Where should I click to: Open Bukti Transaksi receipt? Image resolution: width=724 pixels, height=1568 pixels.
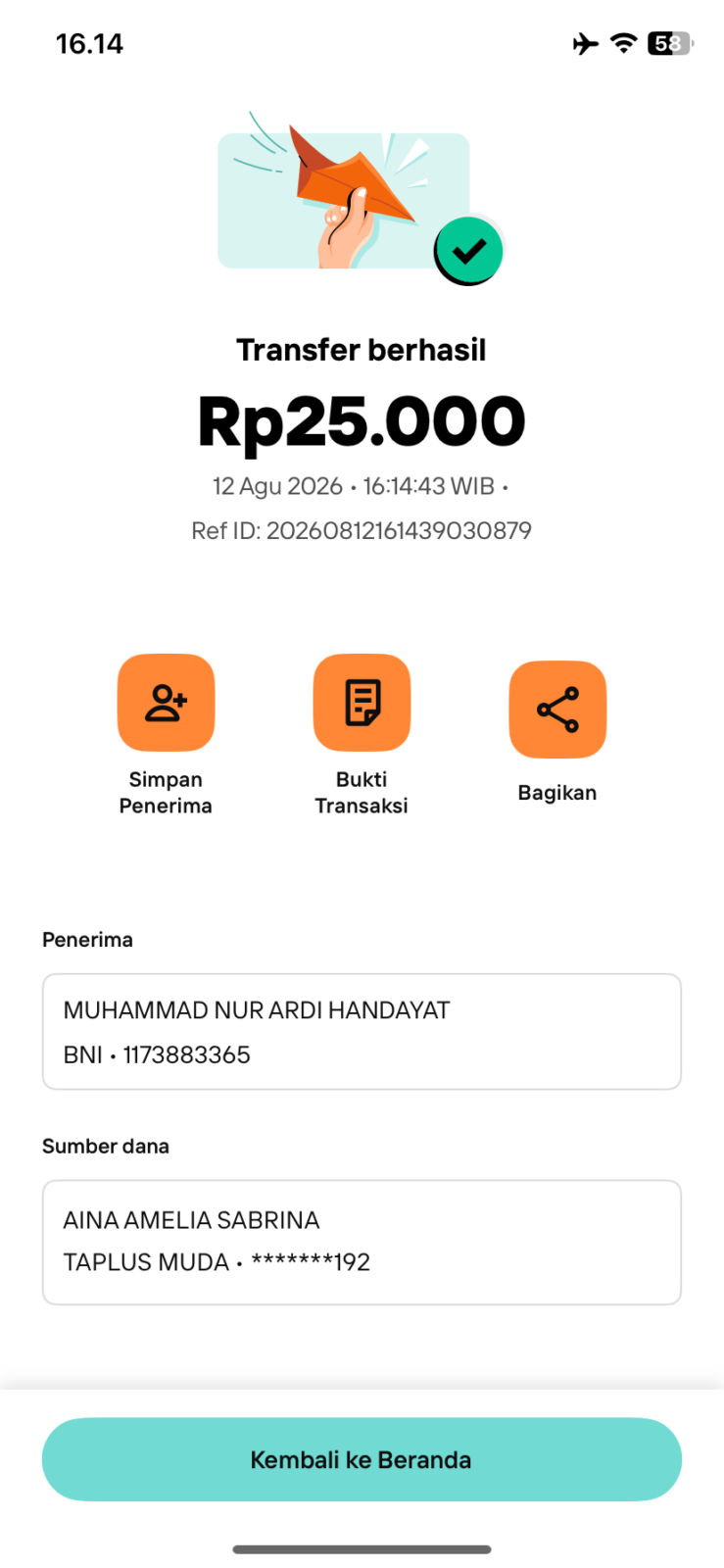(x=362, y=703)
